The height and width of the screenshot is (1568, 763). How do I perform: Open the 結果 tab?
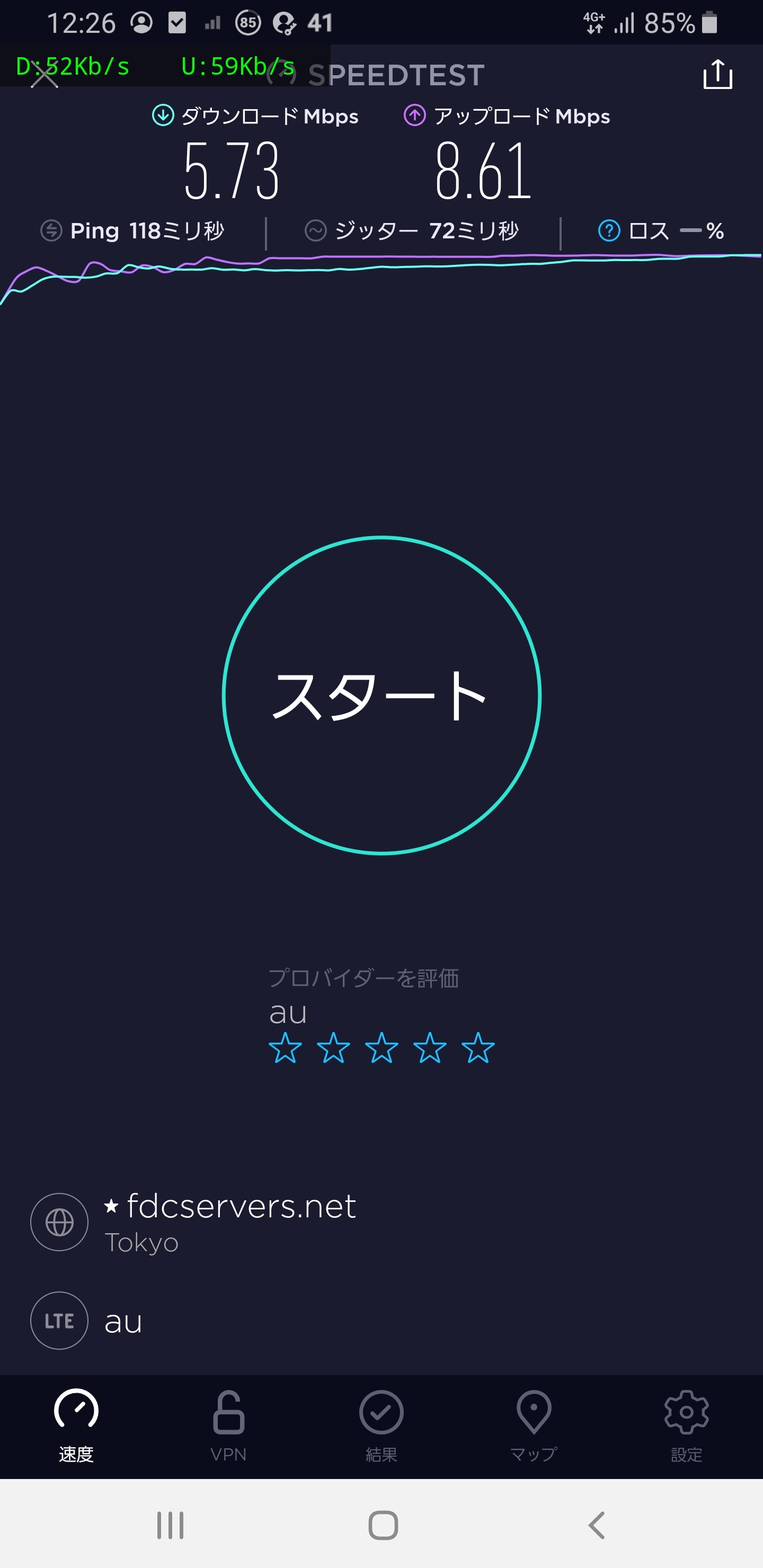pyautogui.click(x=381, y=1426)
